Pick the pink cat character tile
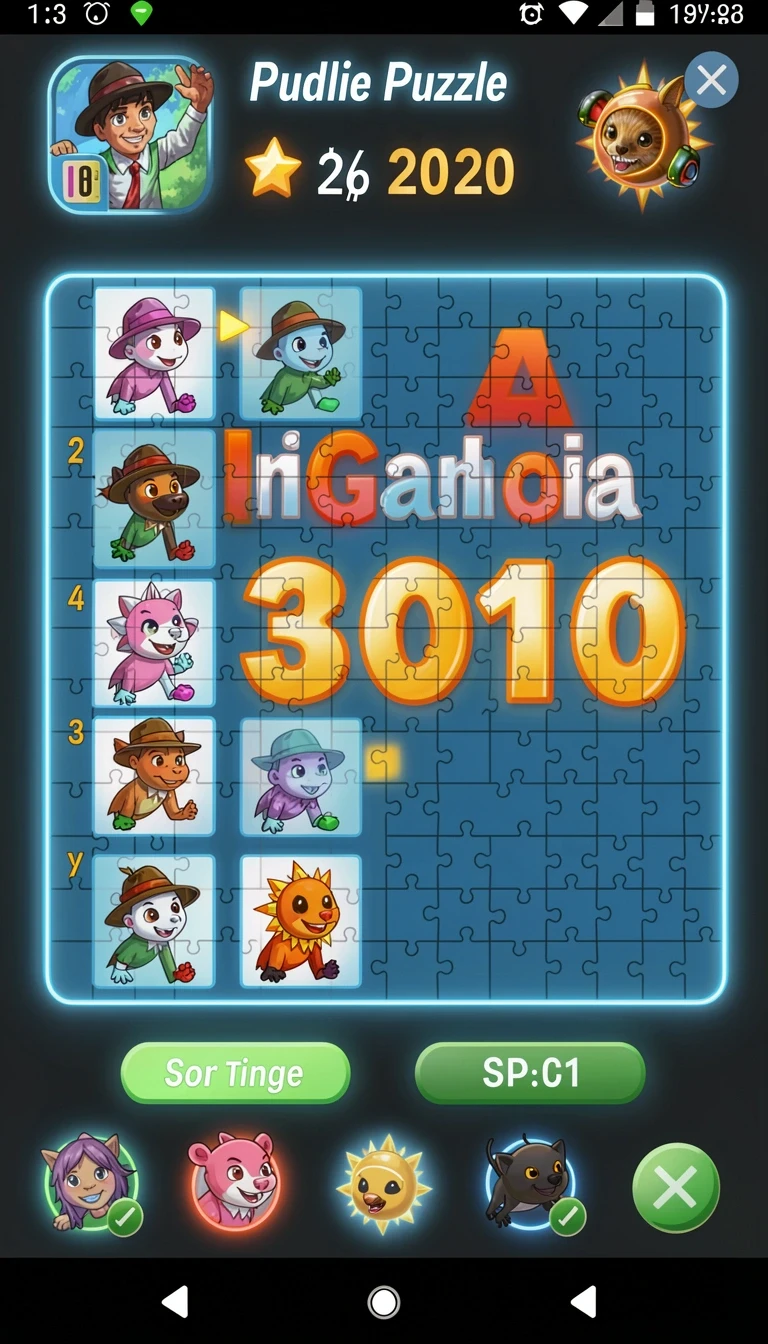Screen dimensions: 768x1344 point(154,643)
